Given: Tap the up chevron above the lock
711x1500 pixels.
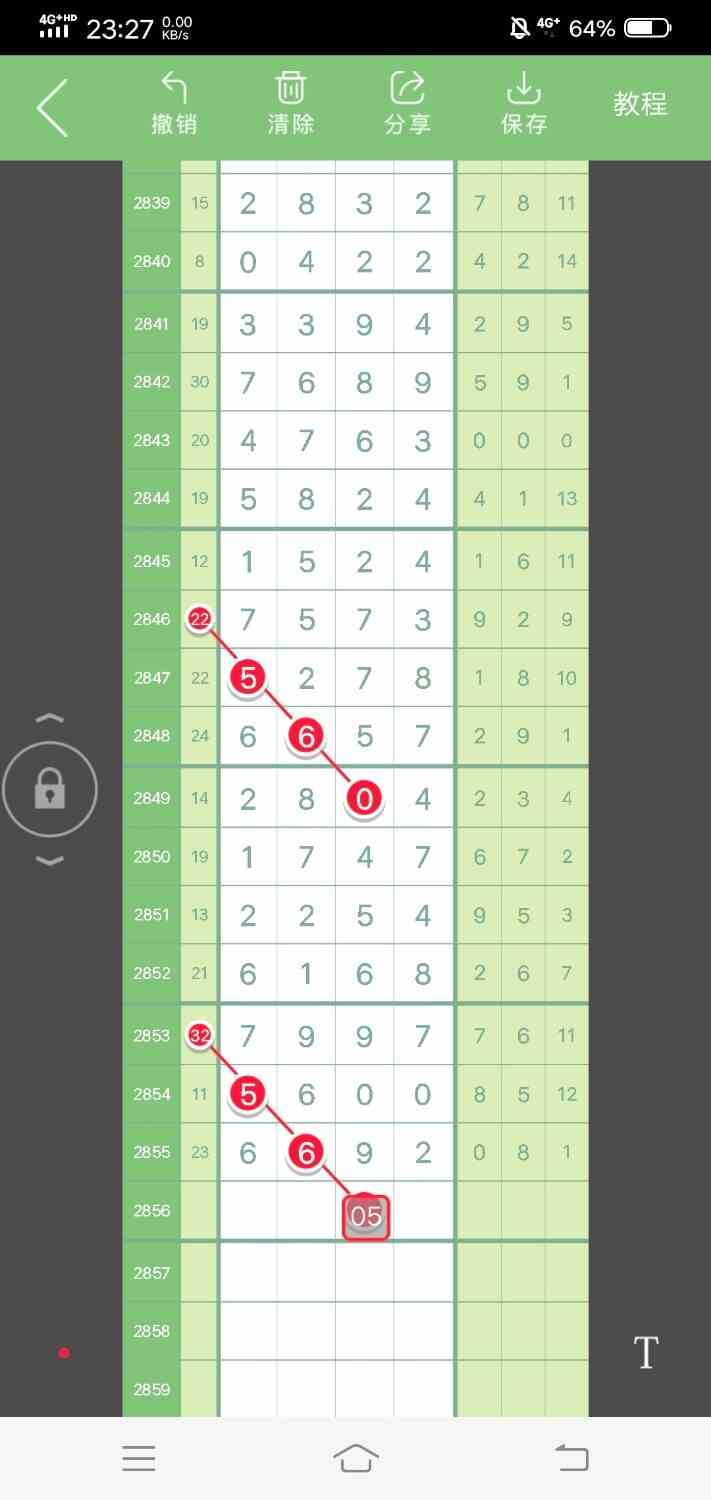Looking at the screenshot, I should click(50, 718).
